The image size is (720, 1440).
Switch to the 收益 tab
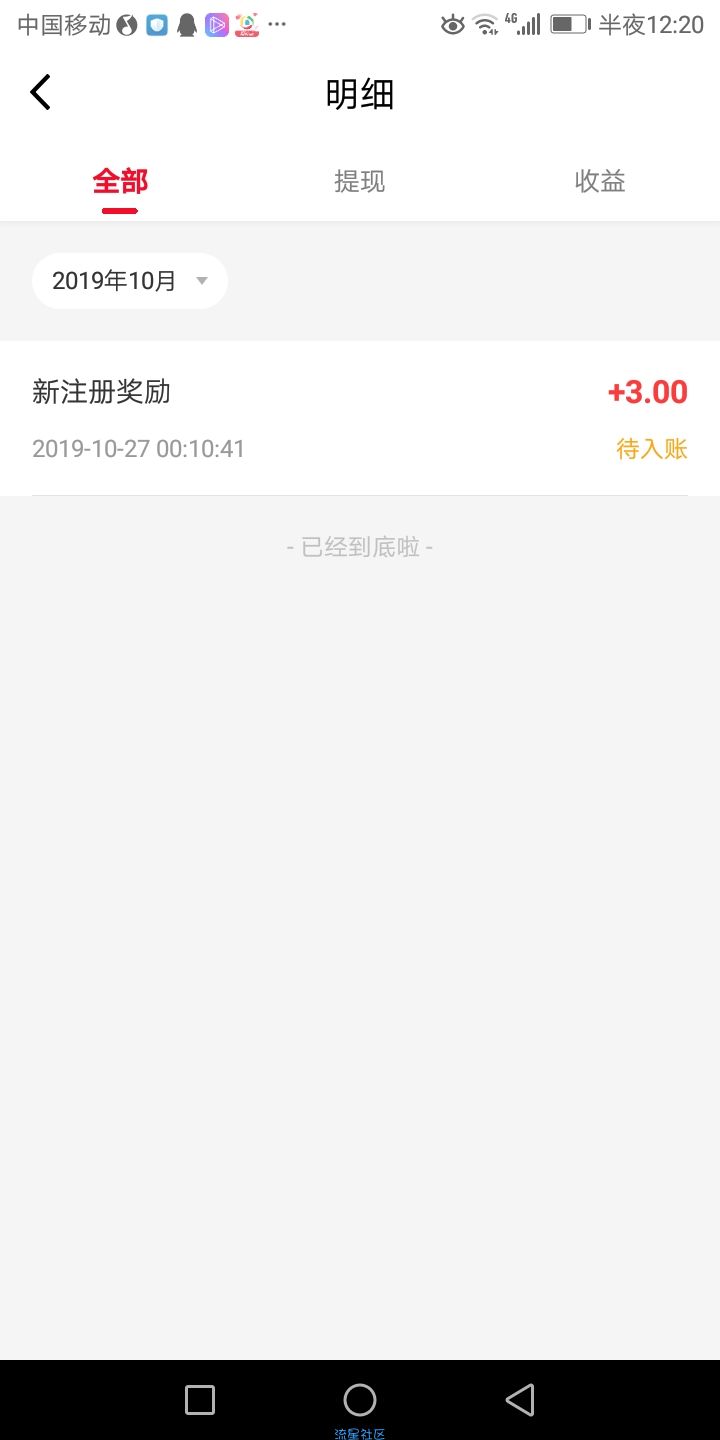tap(600, 182)
